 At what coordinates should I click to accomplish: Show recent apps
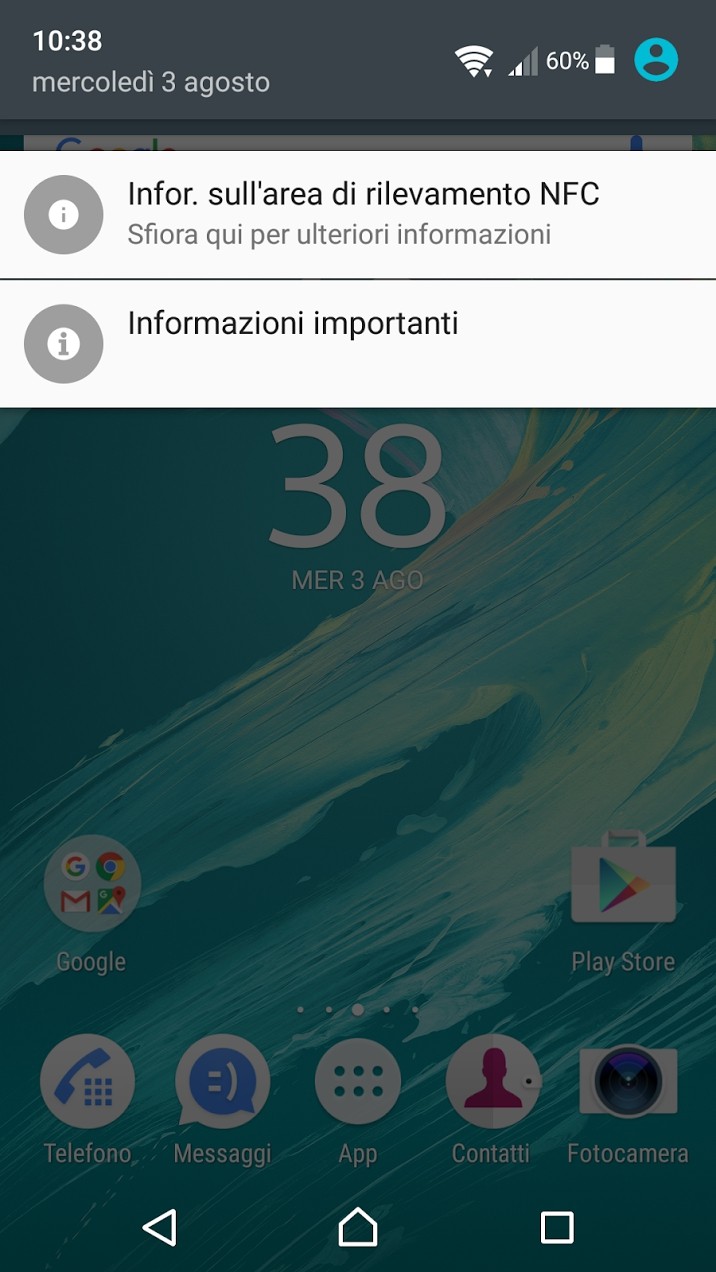point(556,1227)
